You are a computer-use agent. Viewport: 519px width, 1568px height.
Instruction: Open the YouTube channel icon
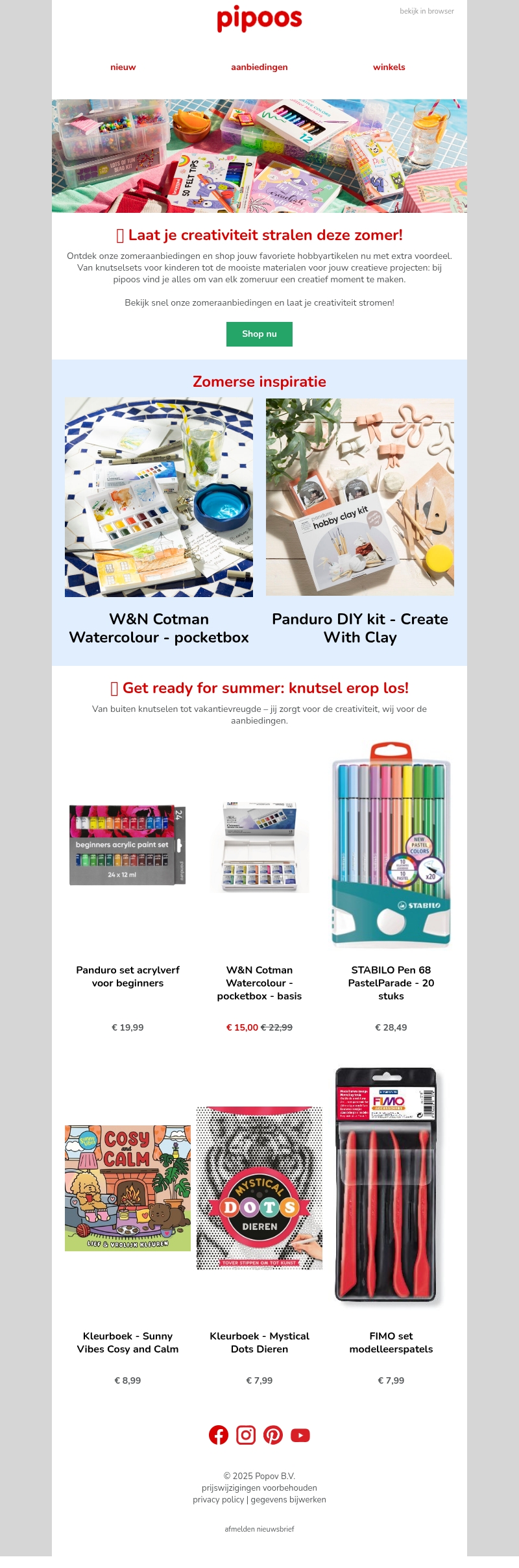tap(300, 1435)
